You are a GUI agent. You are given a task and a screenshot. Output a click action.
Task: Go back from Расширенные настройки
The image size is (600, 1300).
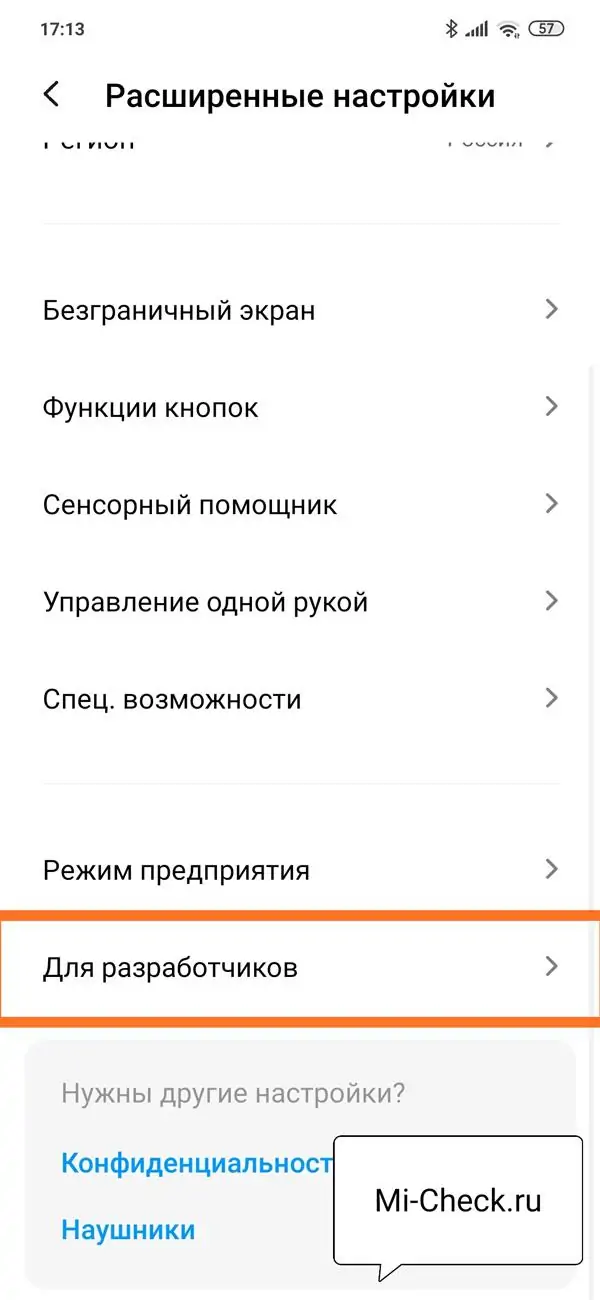pos(52,95)
